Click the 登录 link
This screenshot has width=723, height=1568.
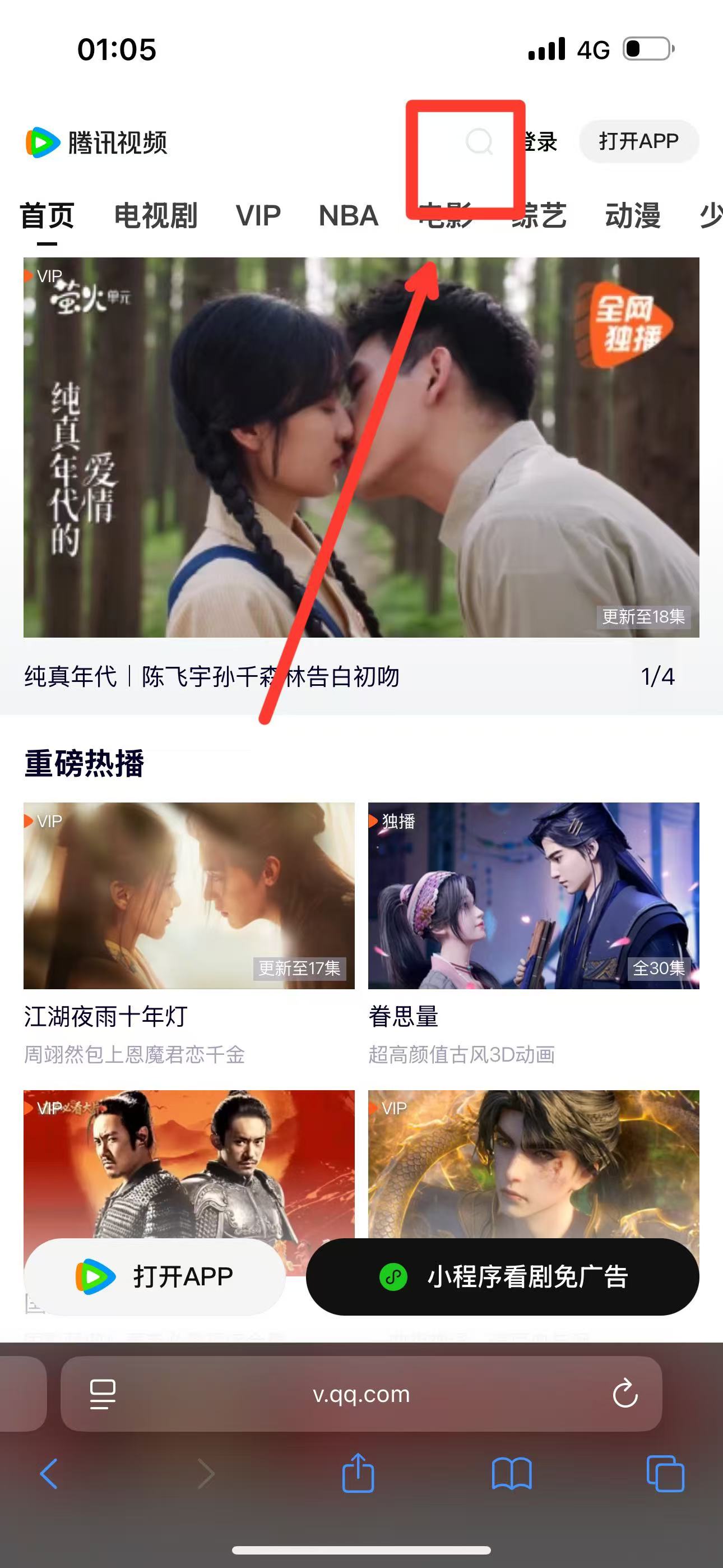tap(541, 141)
